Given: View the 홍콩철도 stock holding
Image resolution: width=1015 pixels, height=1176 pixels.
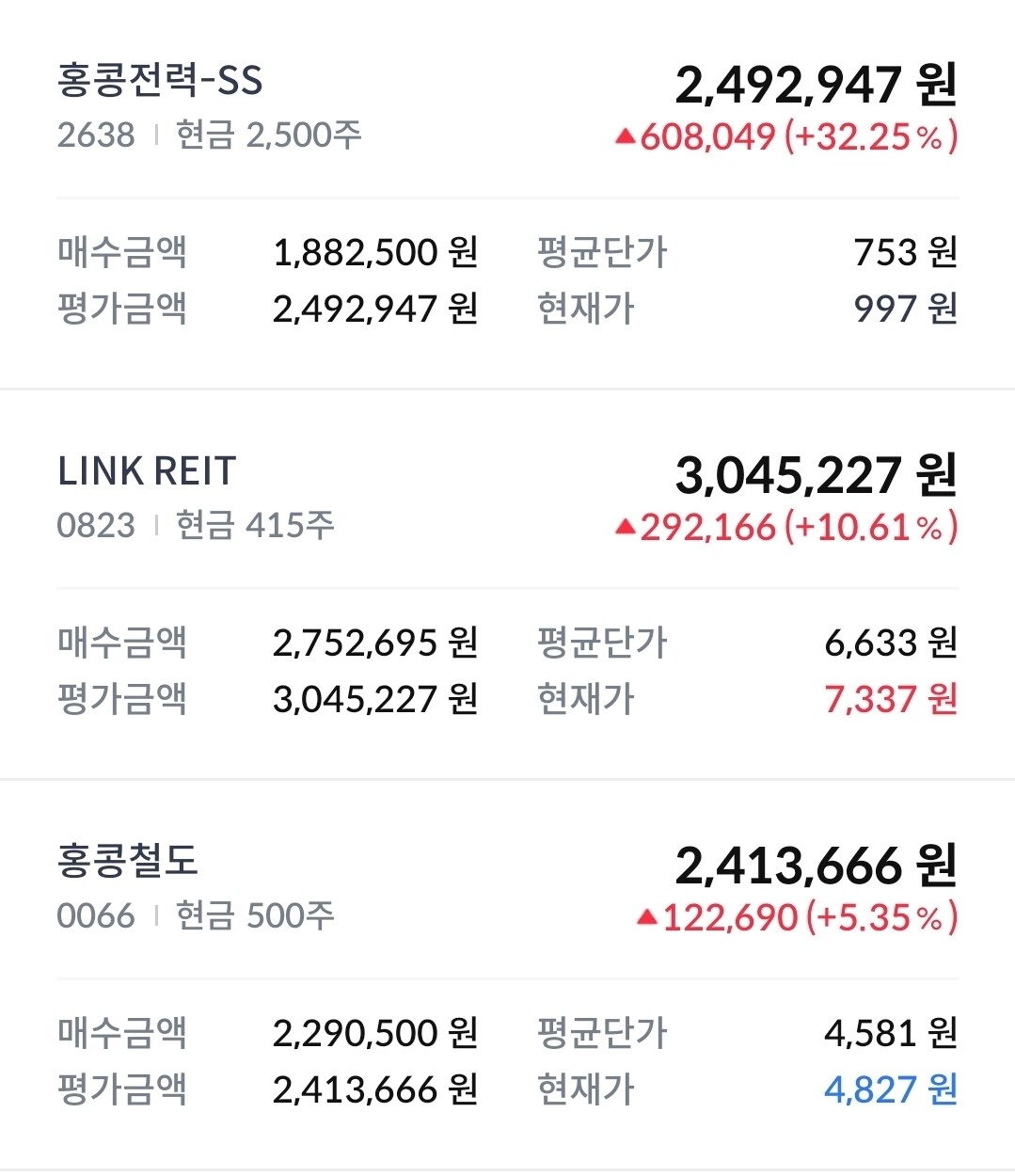Looking at the screenshot, I should pyautogui.click(x=128, y=862).
